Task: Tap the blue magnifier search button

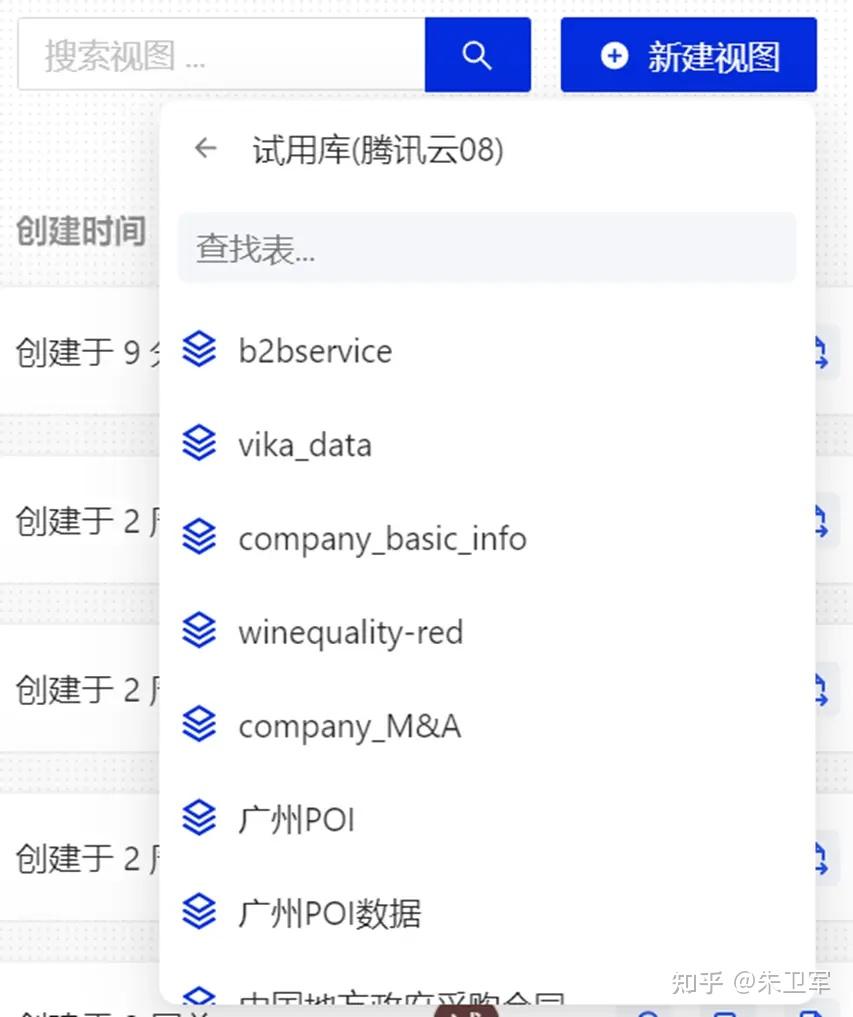Action: pos(477,55)
